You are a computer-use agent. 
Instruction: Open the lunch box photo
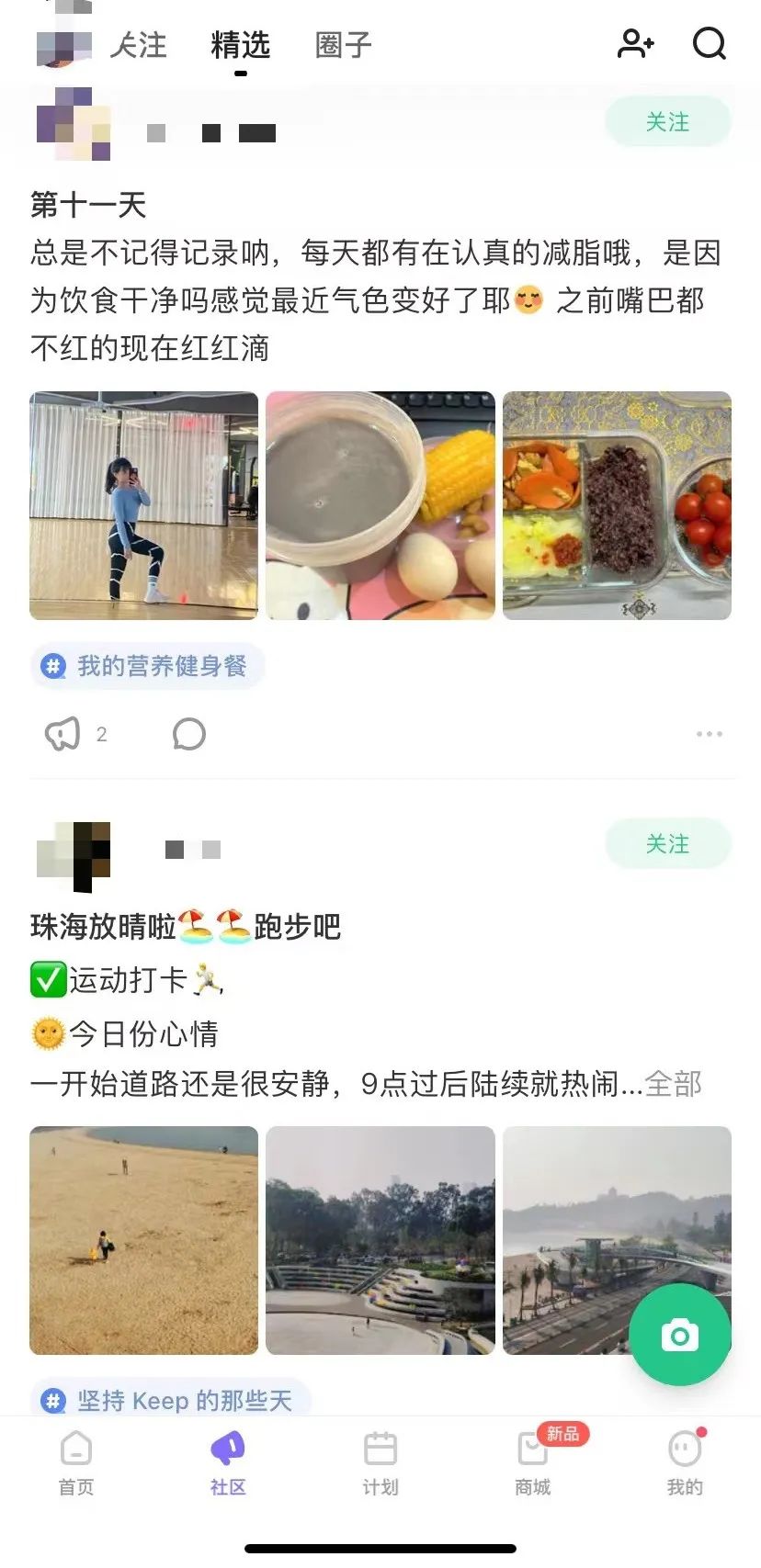pyautogui.click(x=617, y=506)
